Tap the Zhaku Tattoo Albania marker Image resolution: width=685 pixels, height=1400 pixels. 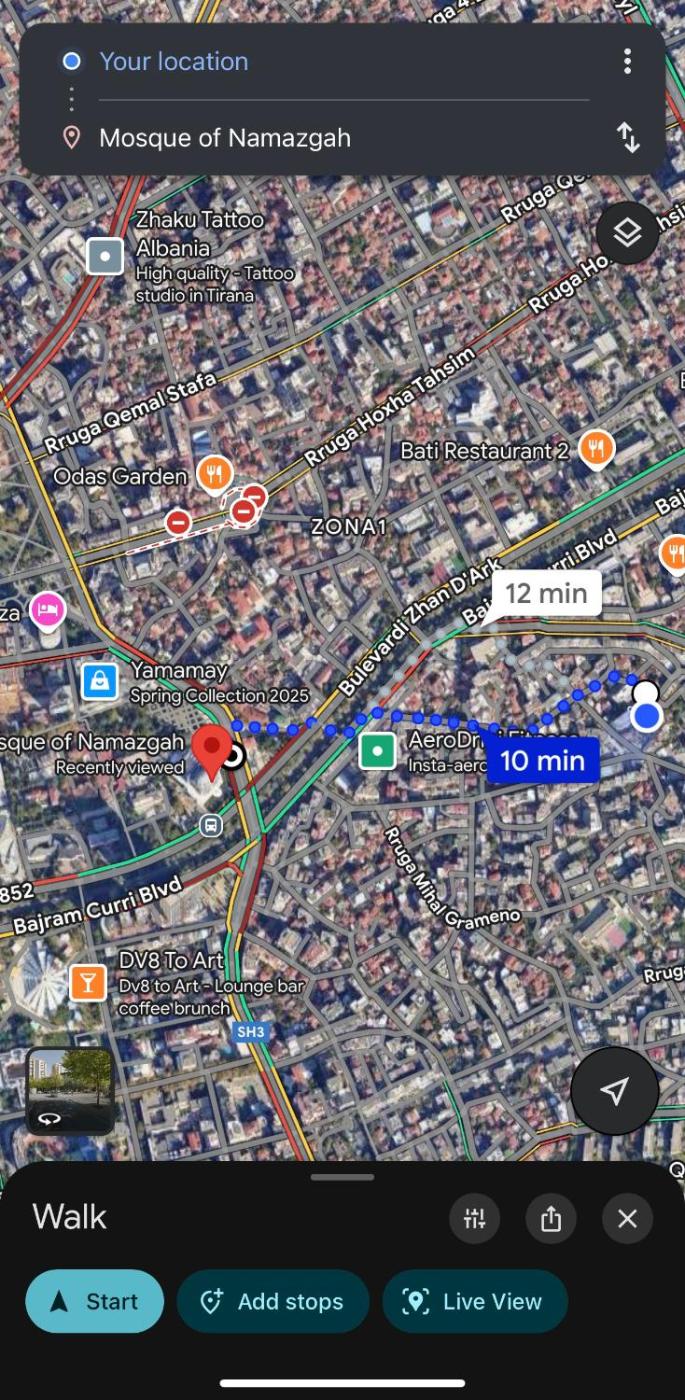(x=105, y=256)
